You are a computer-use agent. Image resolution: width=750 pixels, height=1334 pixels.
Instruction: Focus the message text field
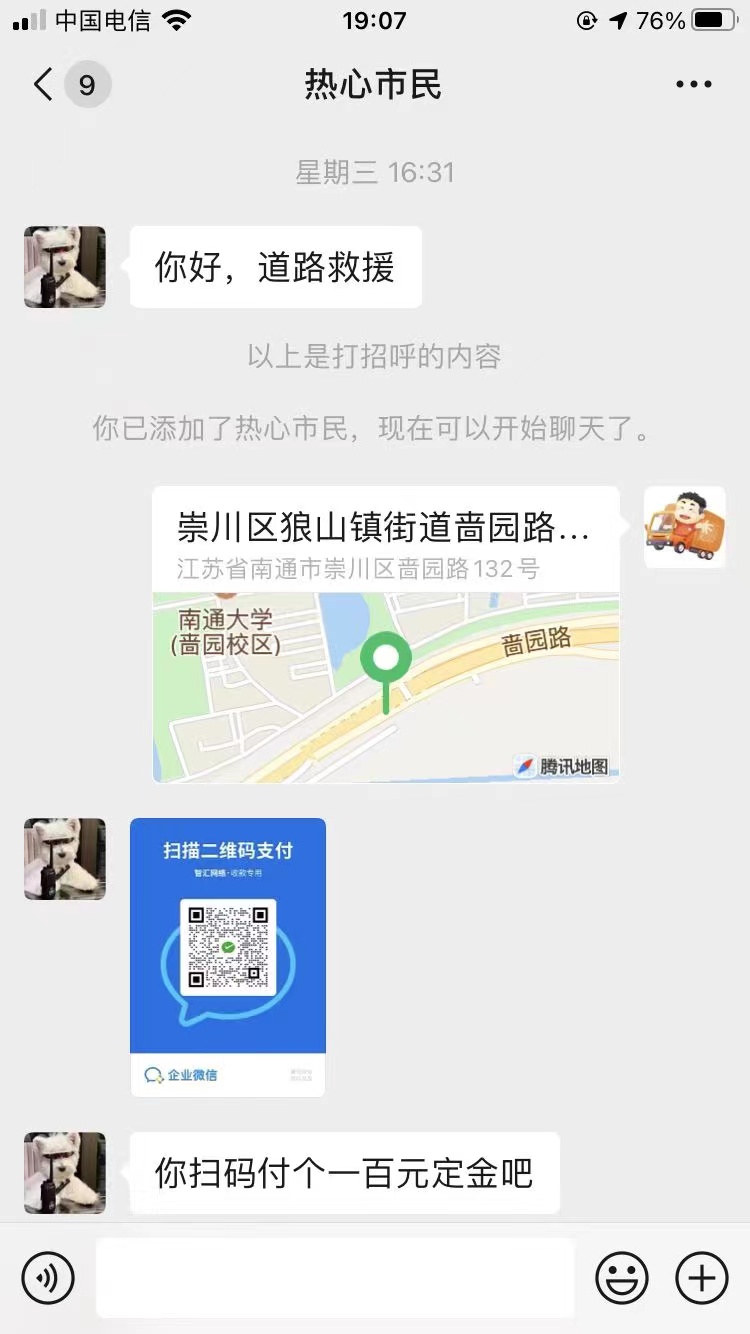[x=335, y=1277]
